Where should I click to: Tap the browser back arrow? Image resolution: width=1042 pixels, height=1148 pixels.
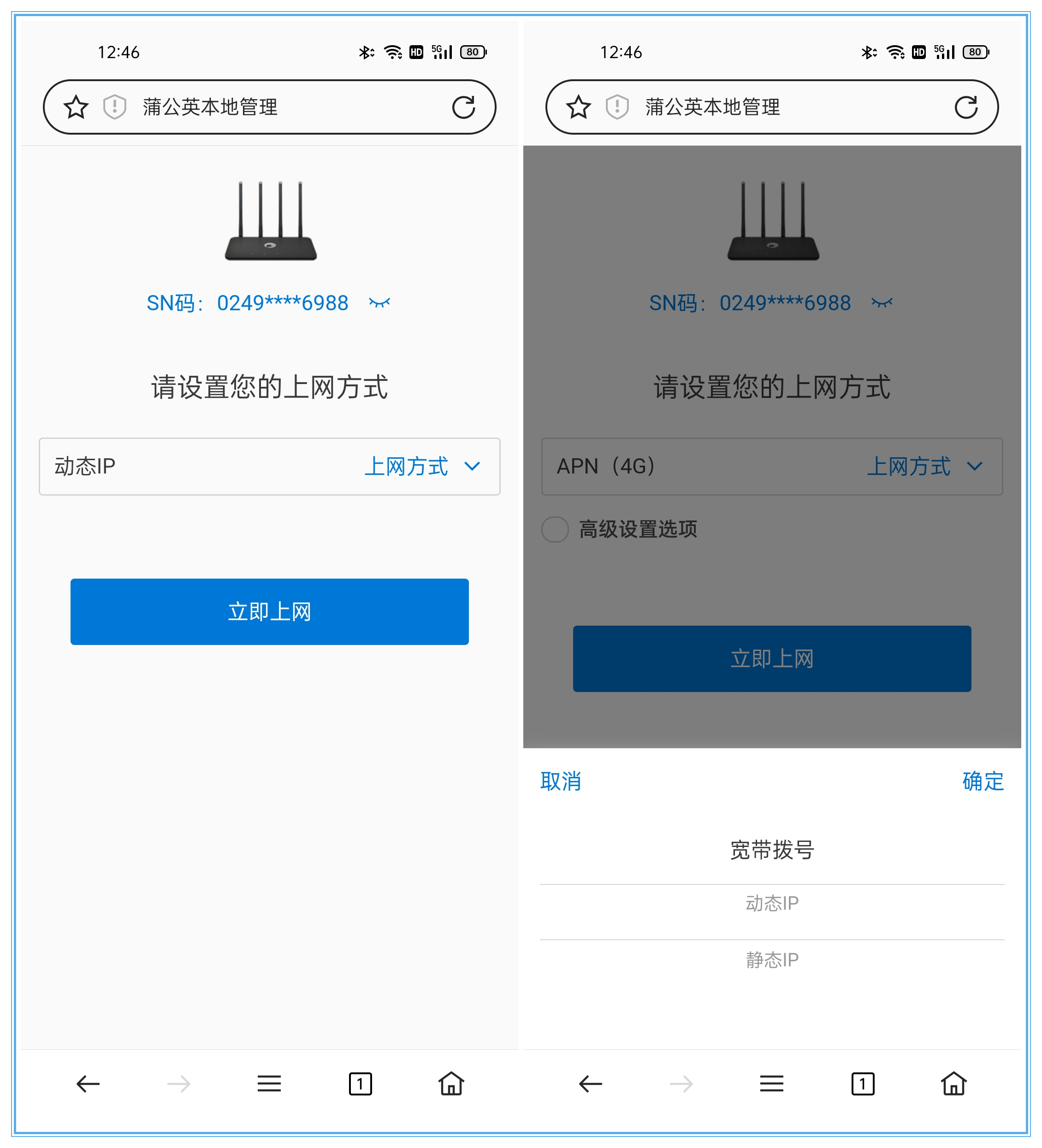pyautogui.click(x=88, y=1083)
